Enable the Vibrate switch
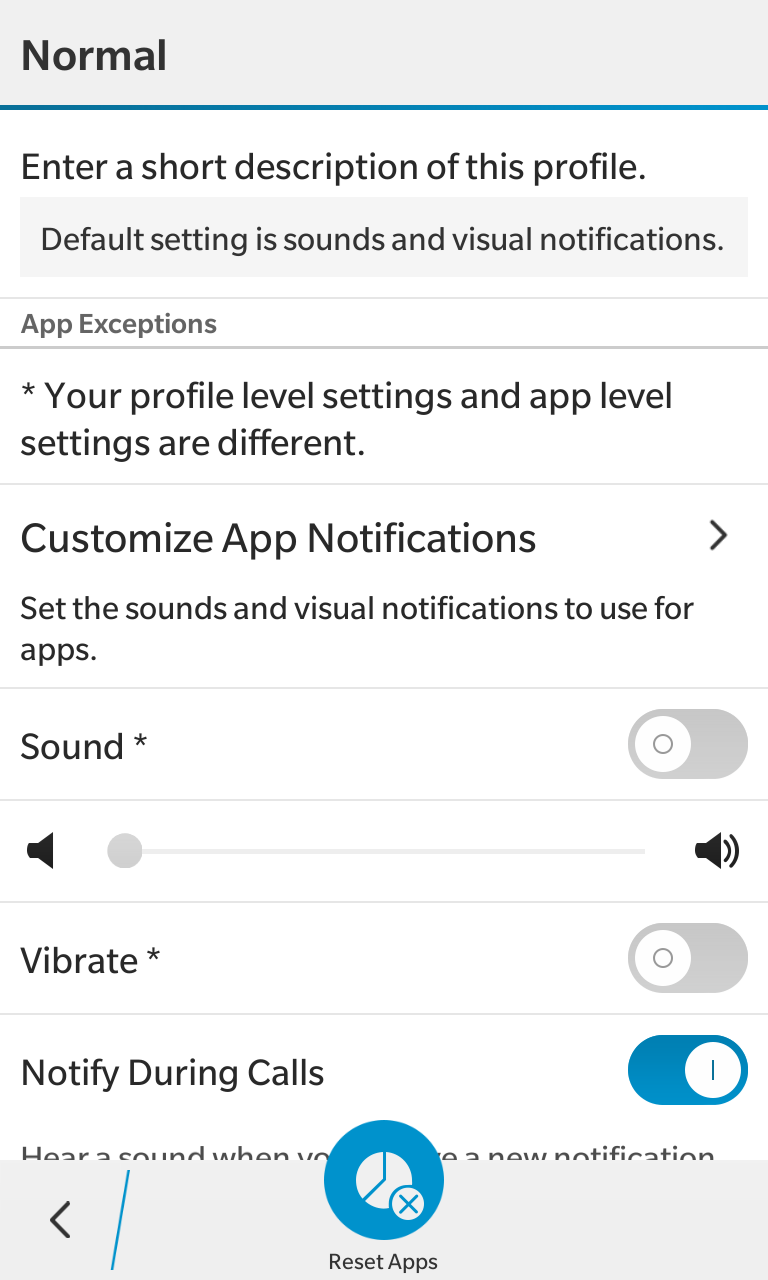This screenshot has width=768, height=1280. [687, 958]
